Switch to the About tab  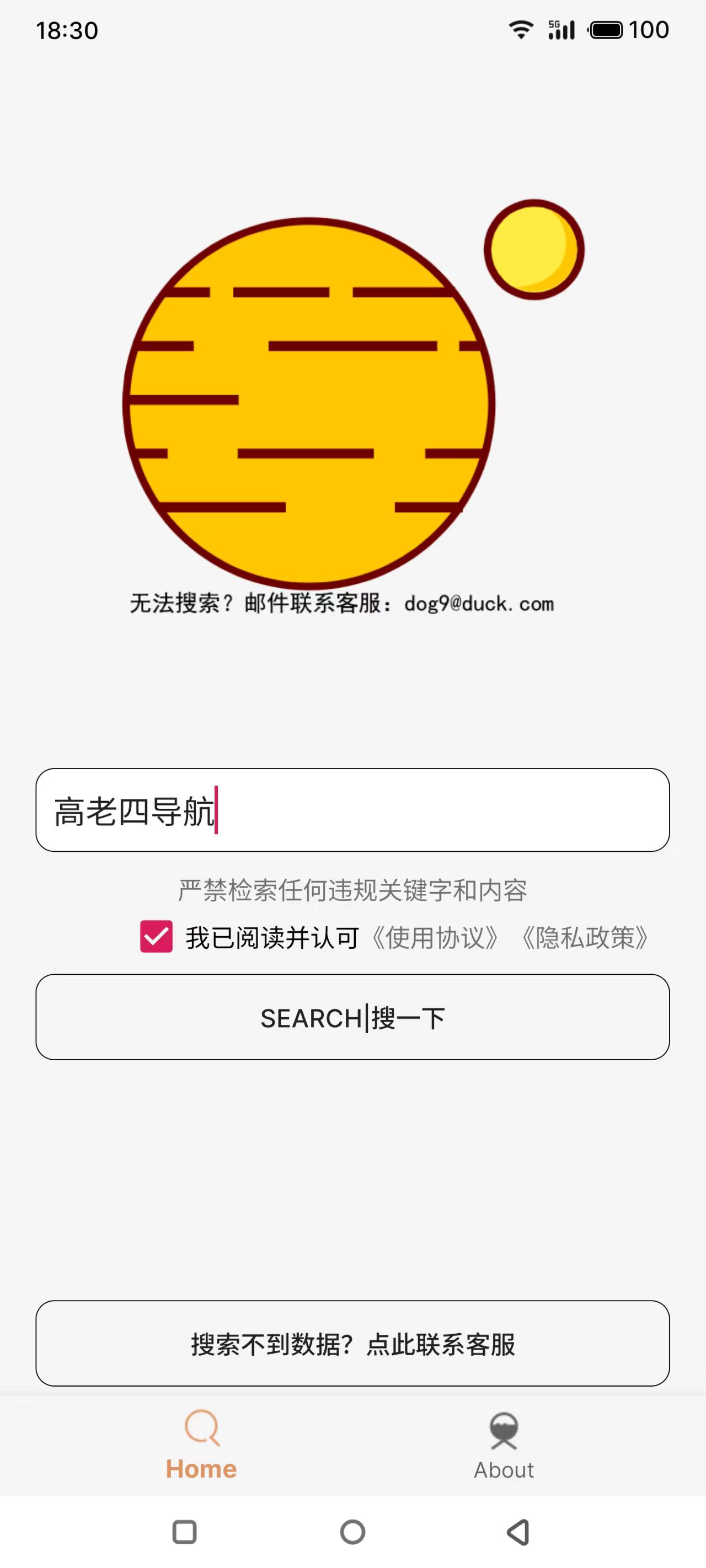coord(504,1445)
